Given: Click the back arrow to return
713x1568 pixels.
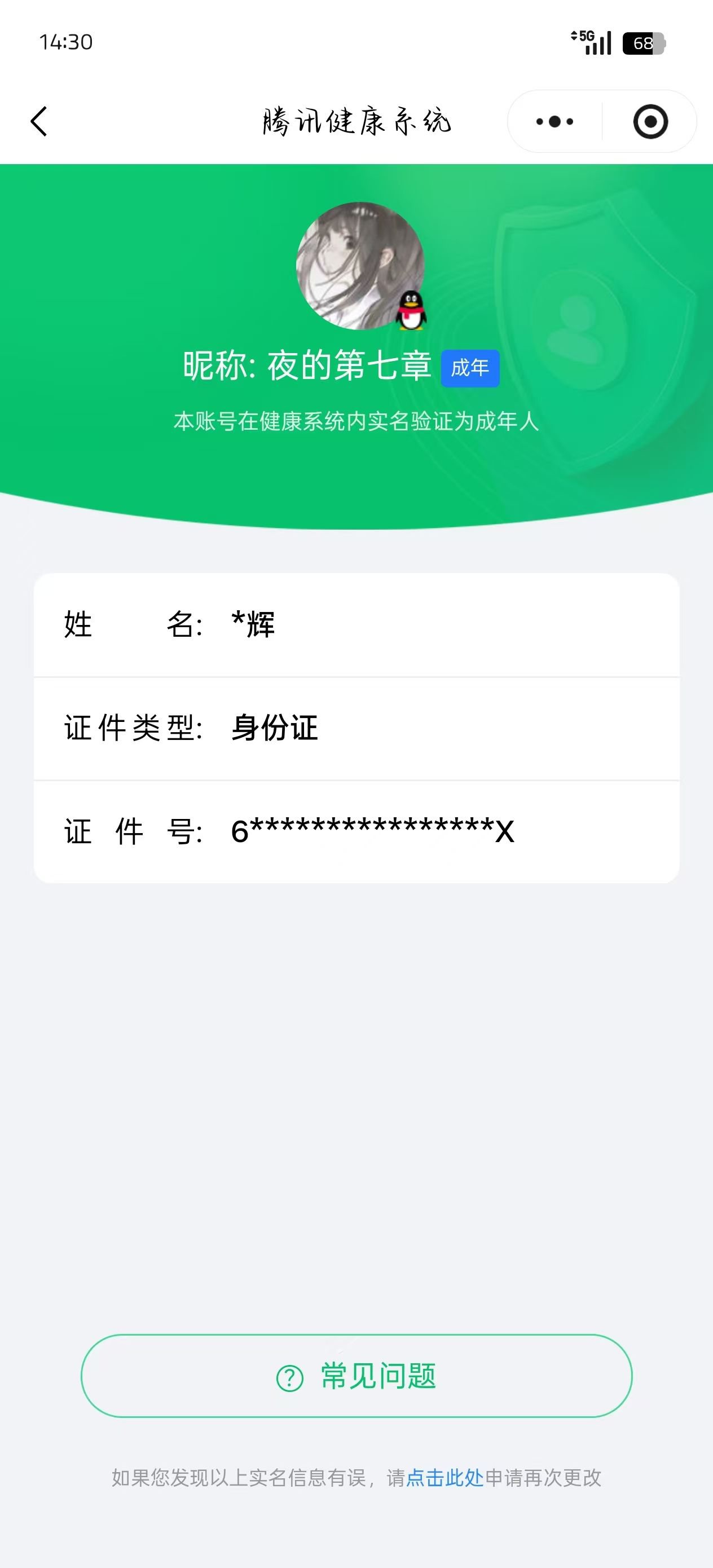Looking at the screenshot, I should coord(39,121).
